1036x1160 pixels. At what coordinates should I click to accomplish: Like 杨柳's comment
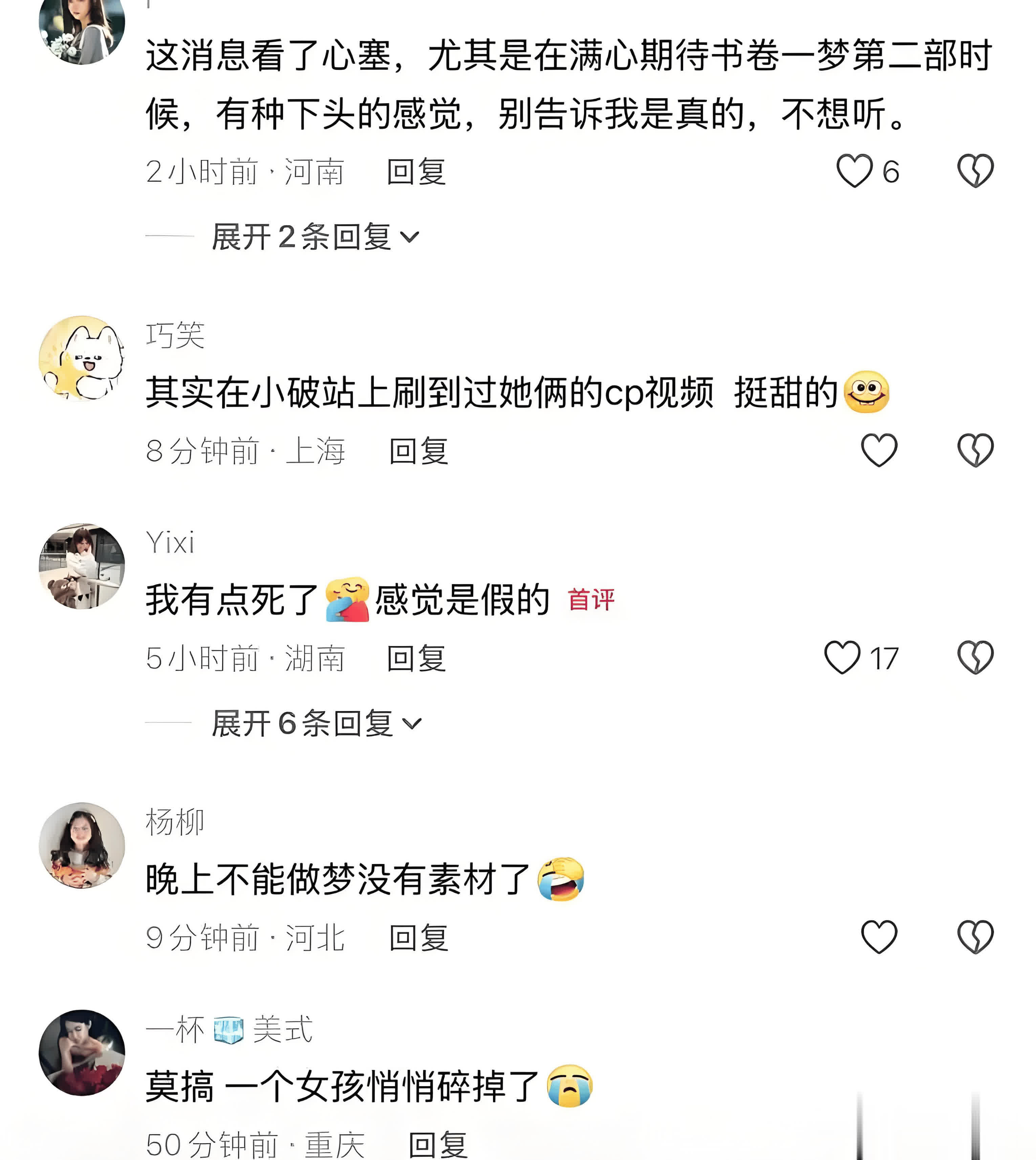[x=879, y=937]
